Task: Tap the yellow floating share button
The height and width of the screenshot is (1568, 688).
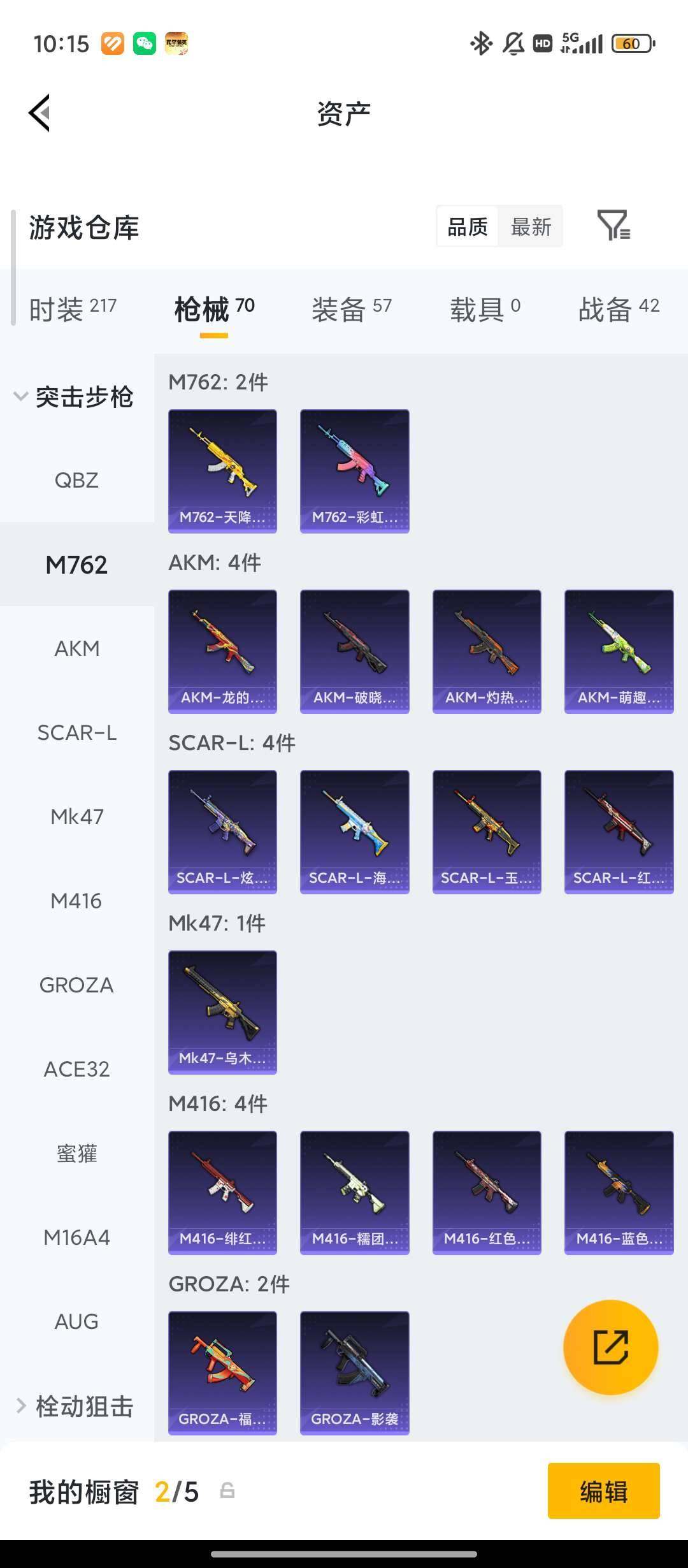Action: coord(610,1347)
